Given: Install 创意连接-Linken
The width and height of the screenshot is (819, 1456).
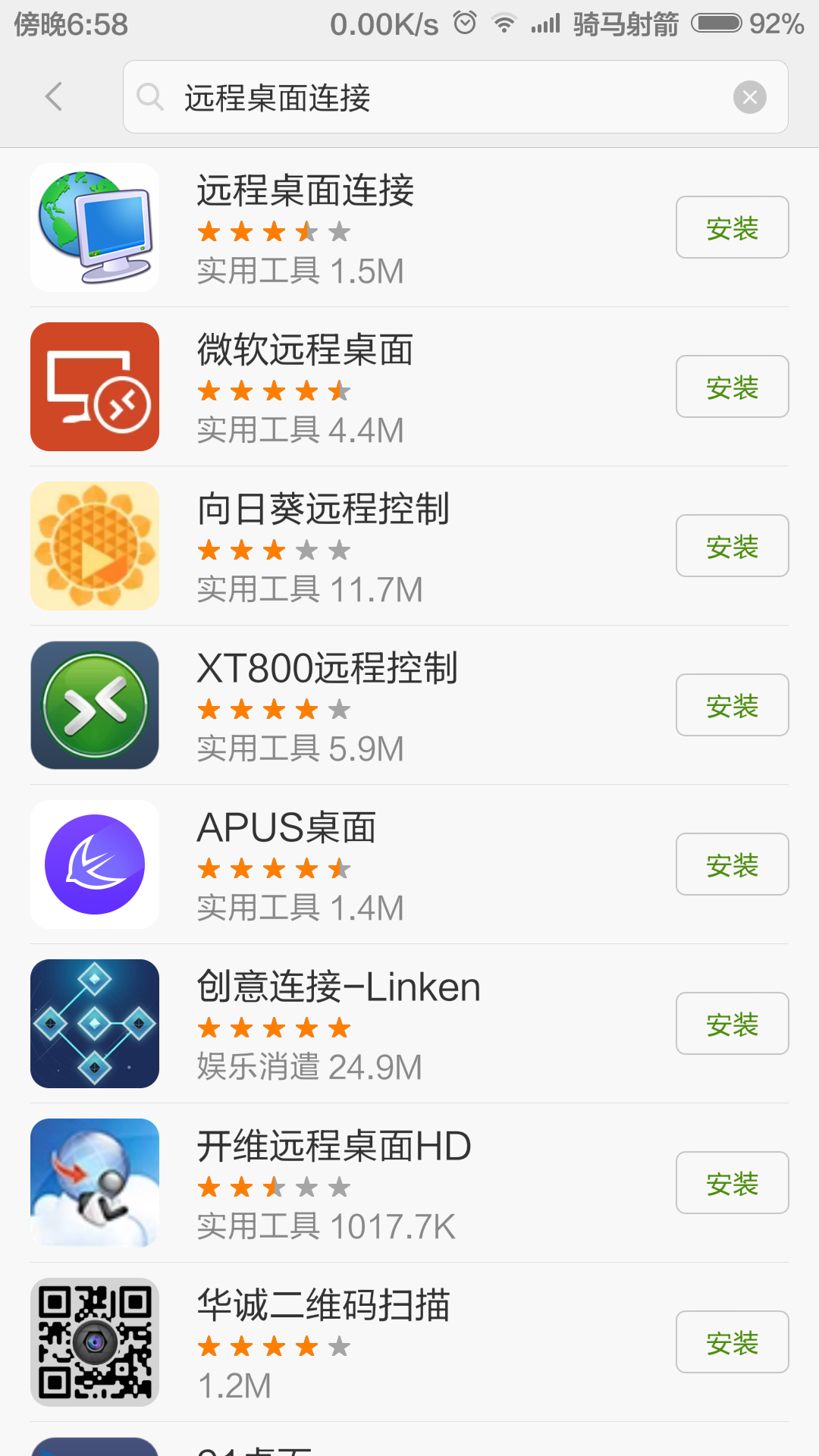Looking at the screenshot, I should click(x=732, y=1024).
